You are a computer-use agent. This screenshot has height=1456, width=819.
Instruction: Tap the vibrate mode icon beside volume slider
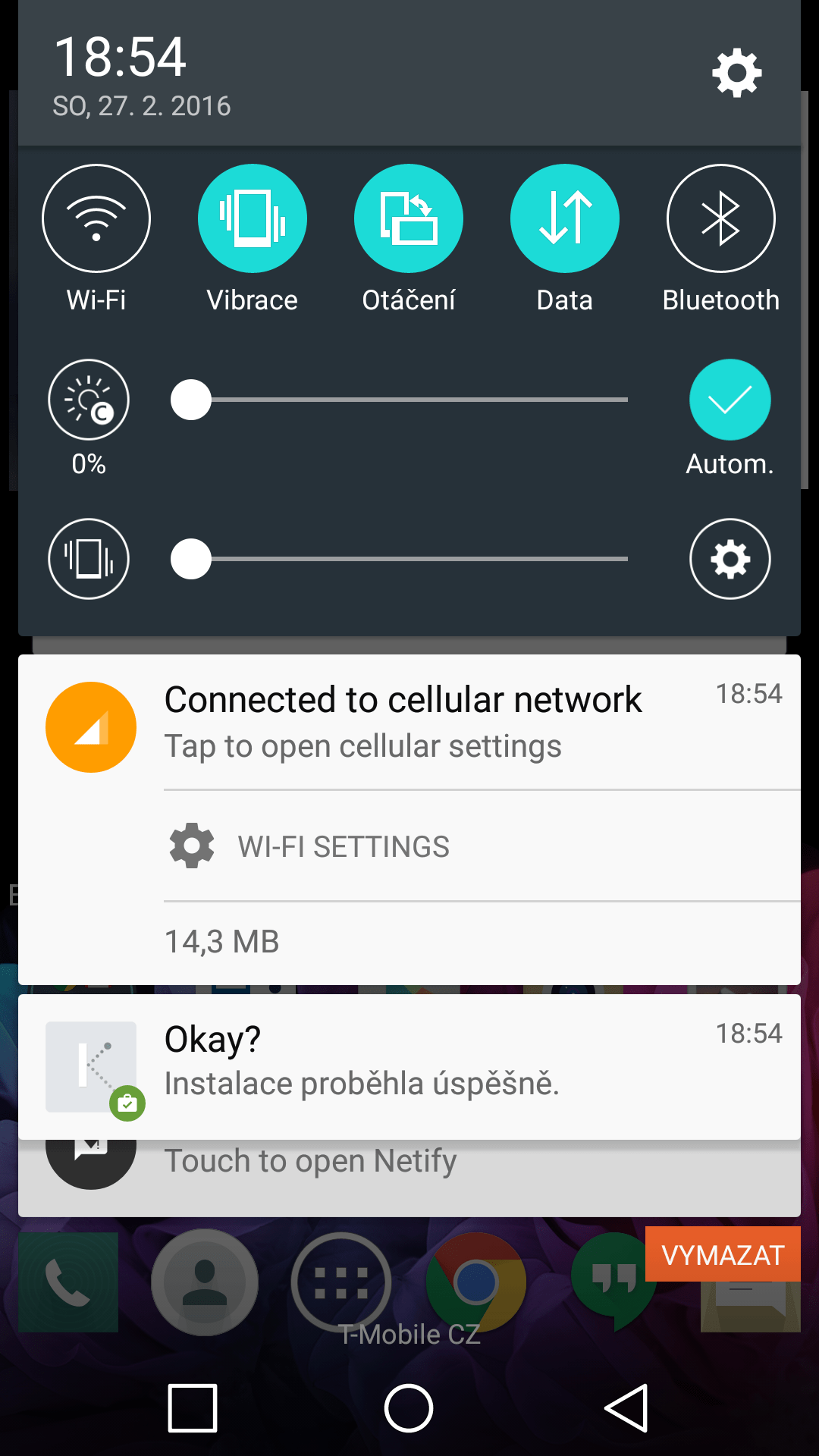[89, 559]
